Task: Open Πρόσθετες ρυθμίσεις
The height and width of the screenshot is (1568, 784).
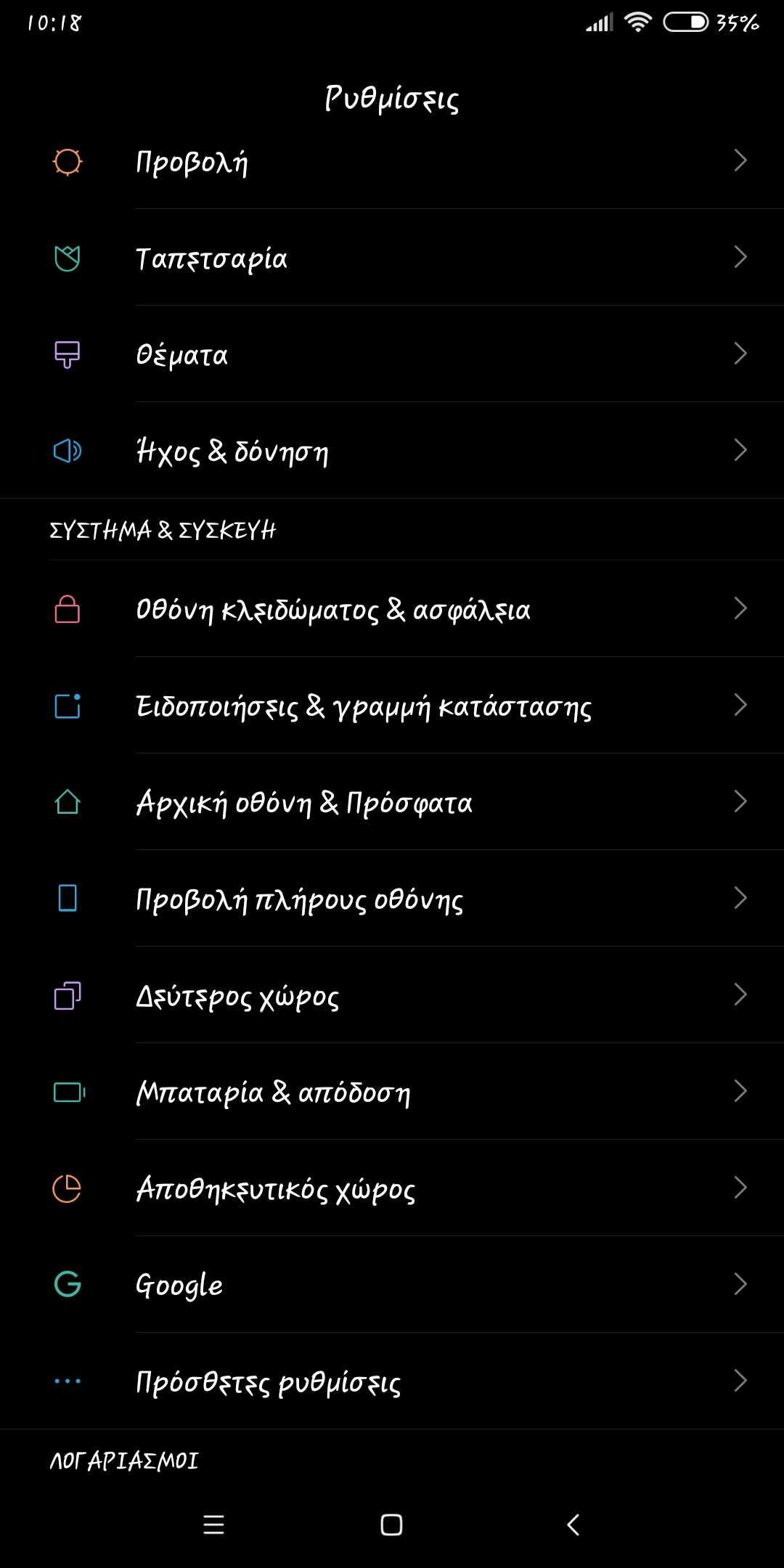Action: (392, 1381)
